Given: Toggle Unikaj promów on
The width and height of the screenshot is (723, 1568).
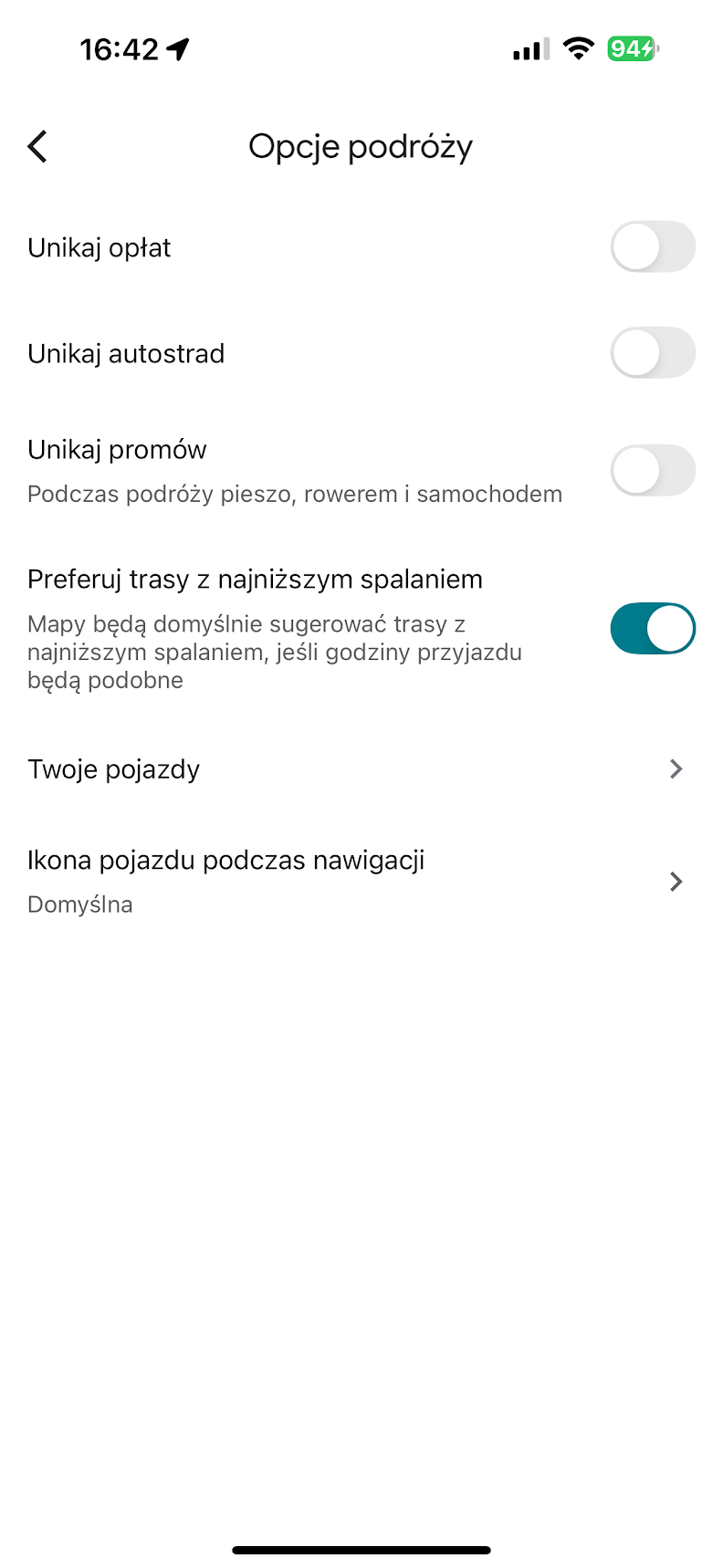Looking at the screenshot, I should 653,470.
